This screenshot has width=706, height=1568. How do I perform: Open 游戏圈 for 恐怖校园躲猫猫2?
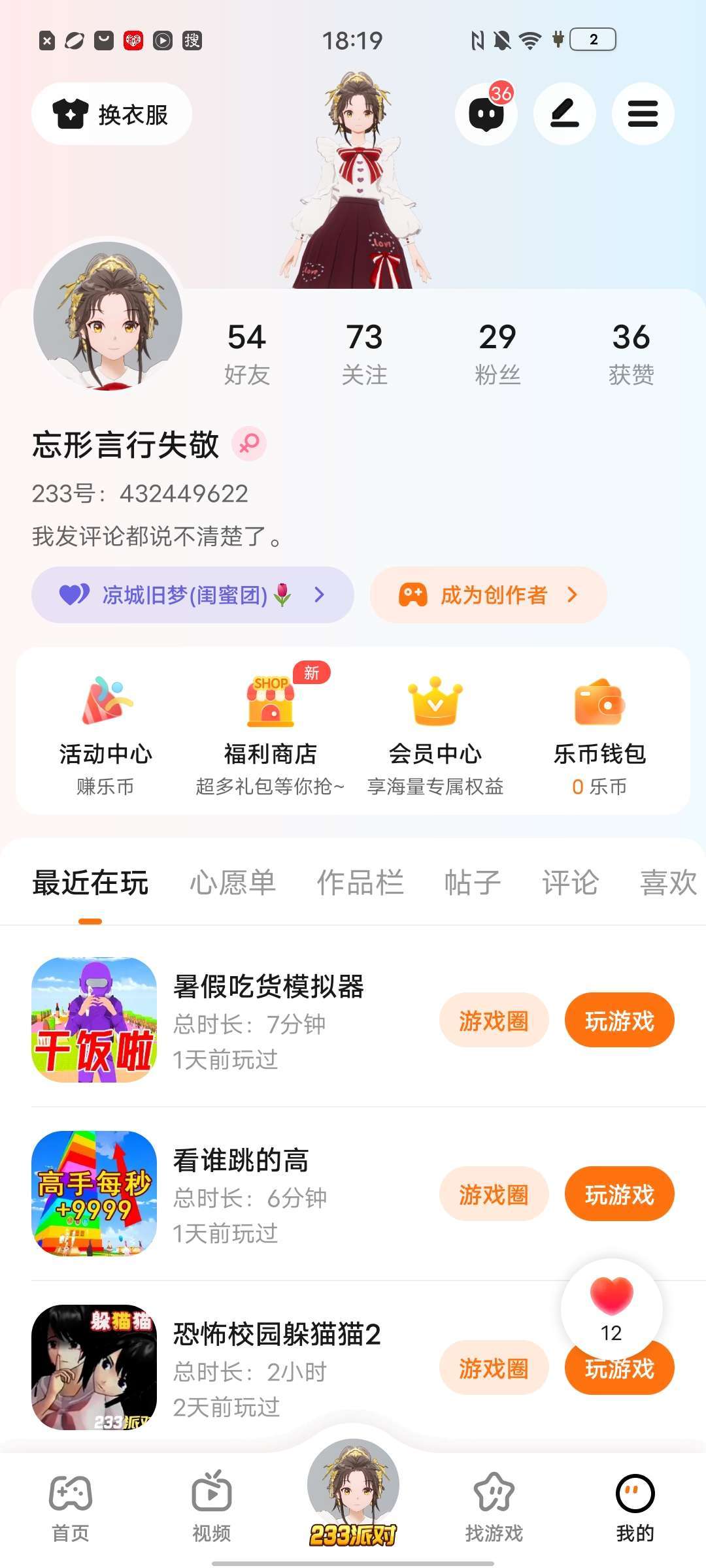coord(494,1368)
